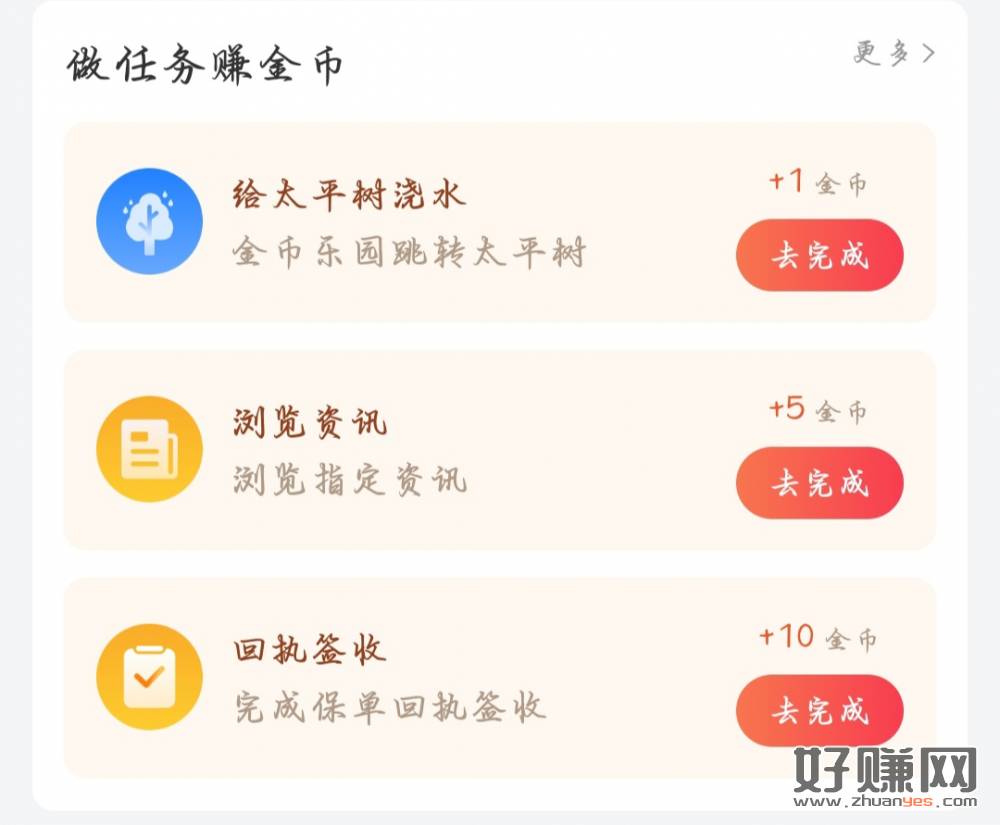Open 更多 to see more tasks
Image resolution: width=1000 pixels, height=825 pixels.
[x=894, y=53]
